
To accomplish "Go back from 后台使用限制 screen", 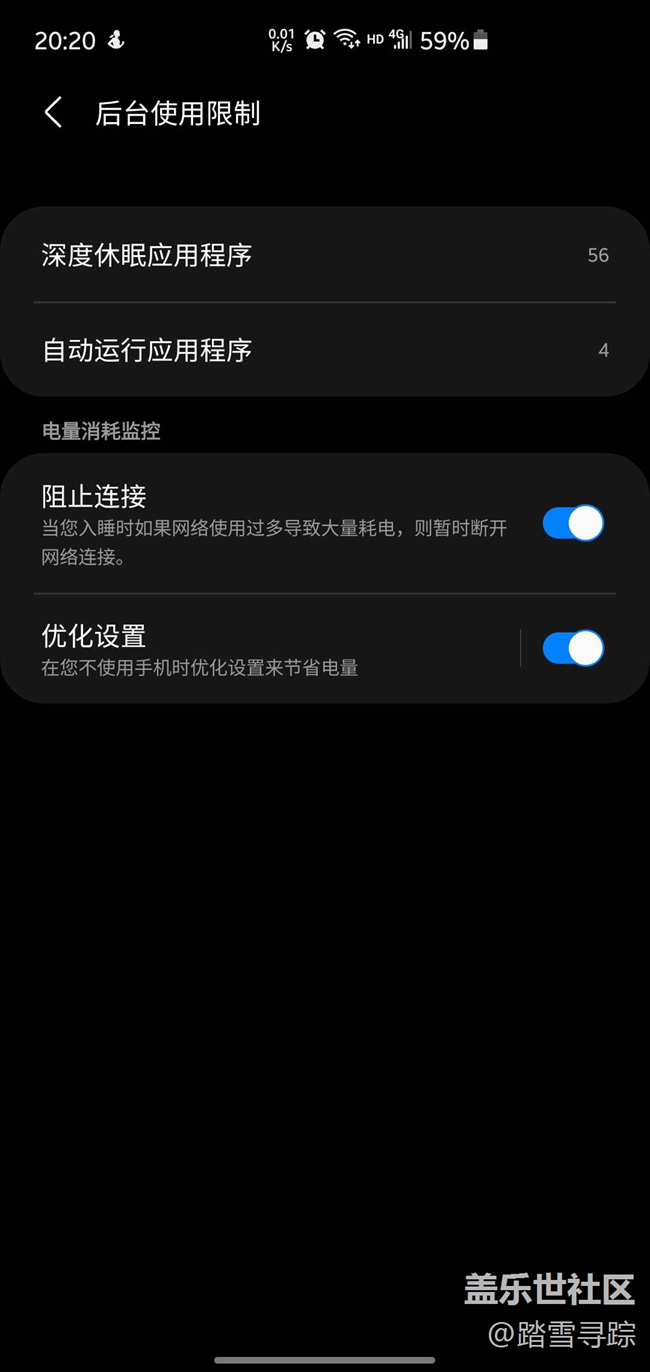I will point(53,113).
